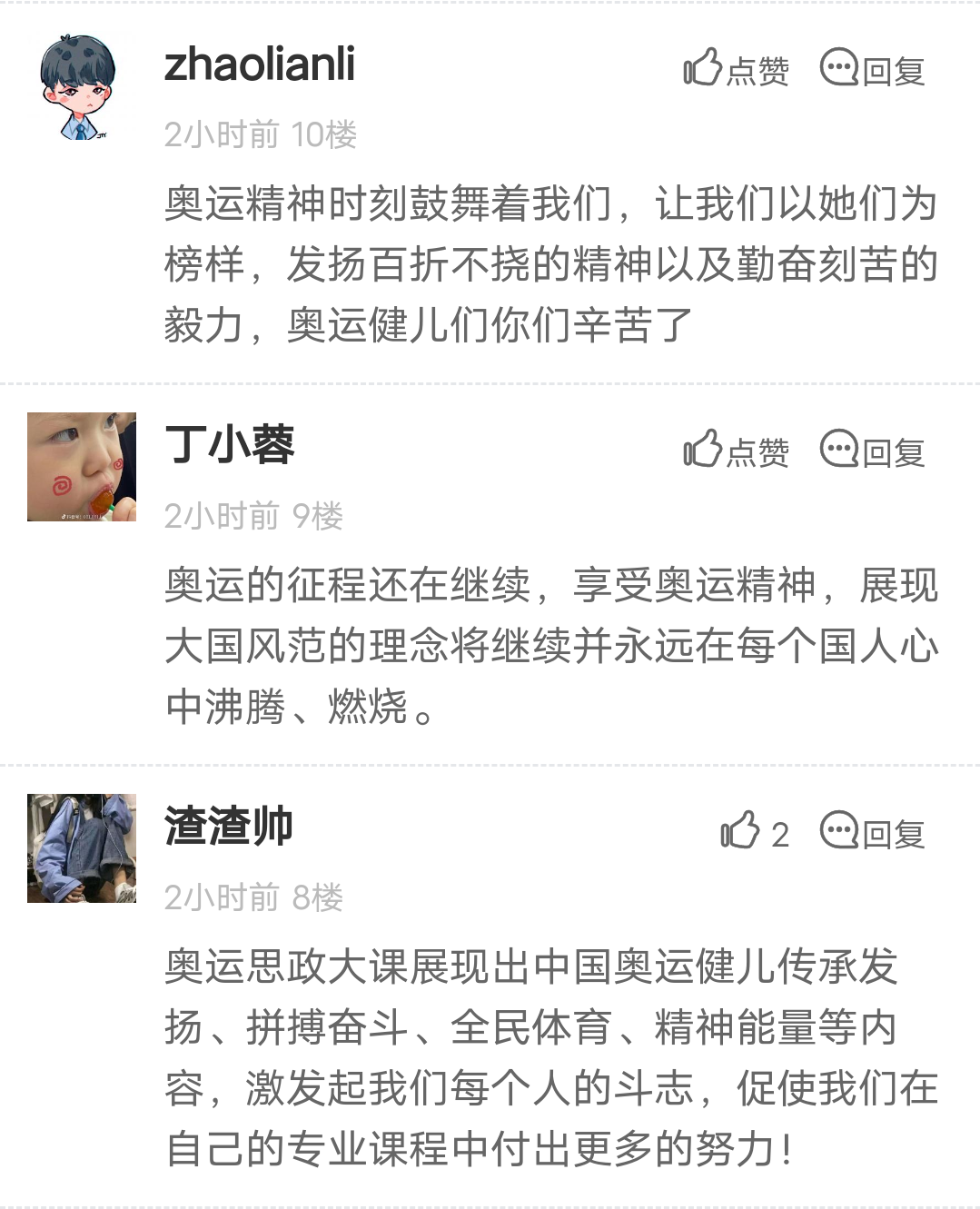Like 丁小蓉's comment

tap(735, 451)
